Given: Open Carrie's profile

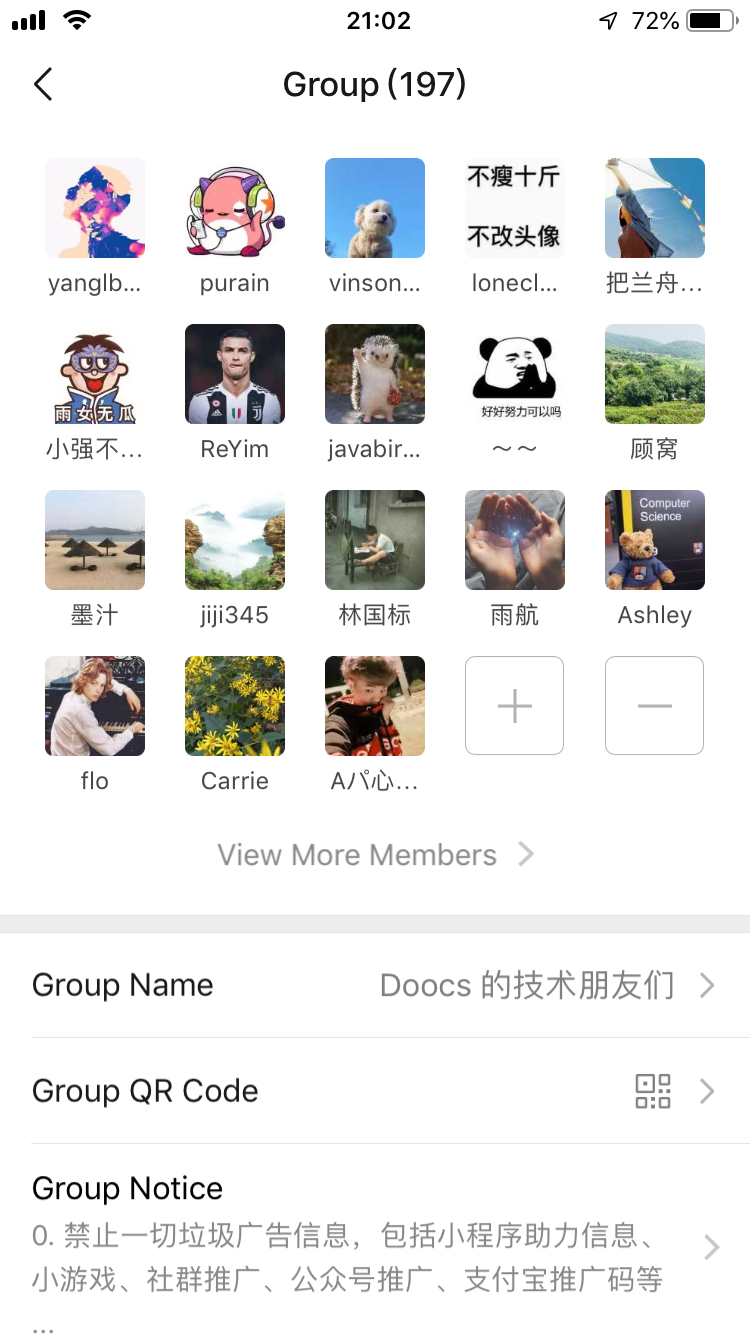Looking at the screenshot, I should (x=235, y=706).
